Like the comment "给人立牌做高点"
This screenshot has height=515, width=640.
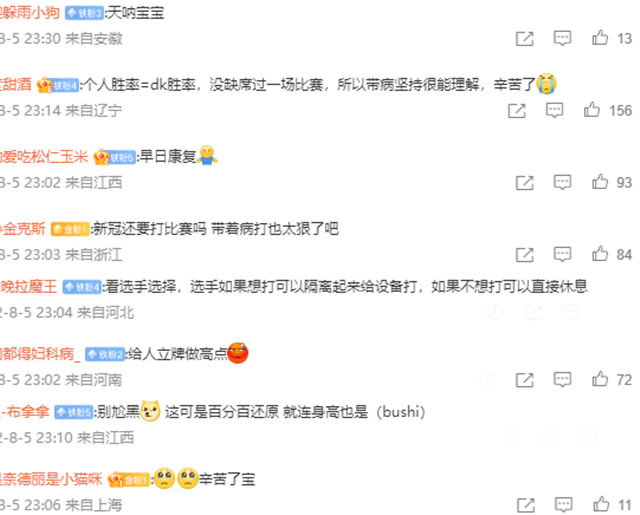pos(600,380)
